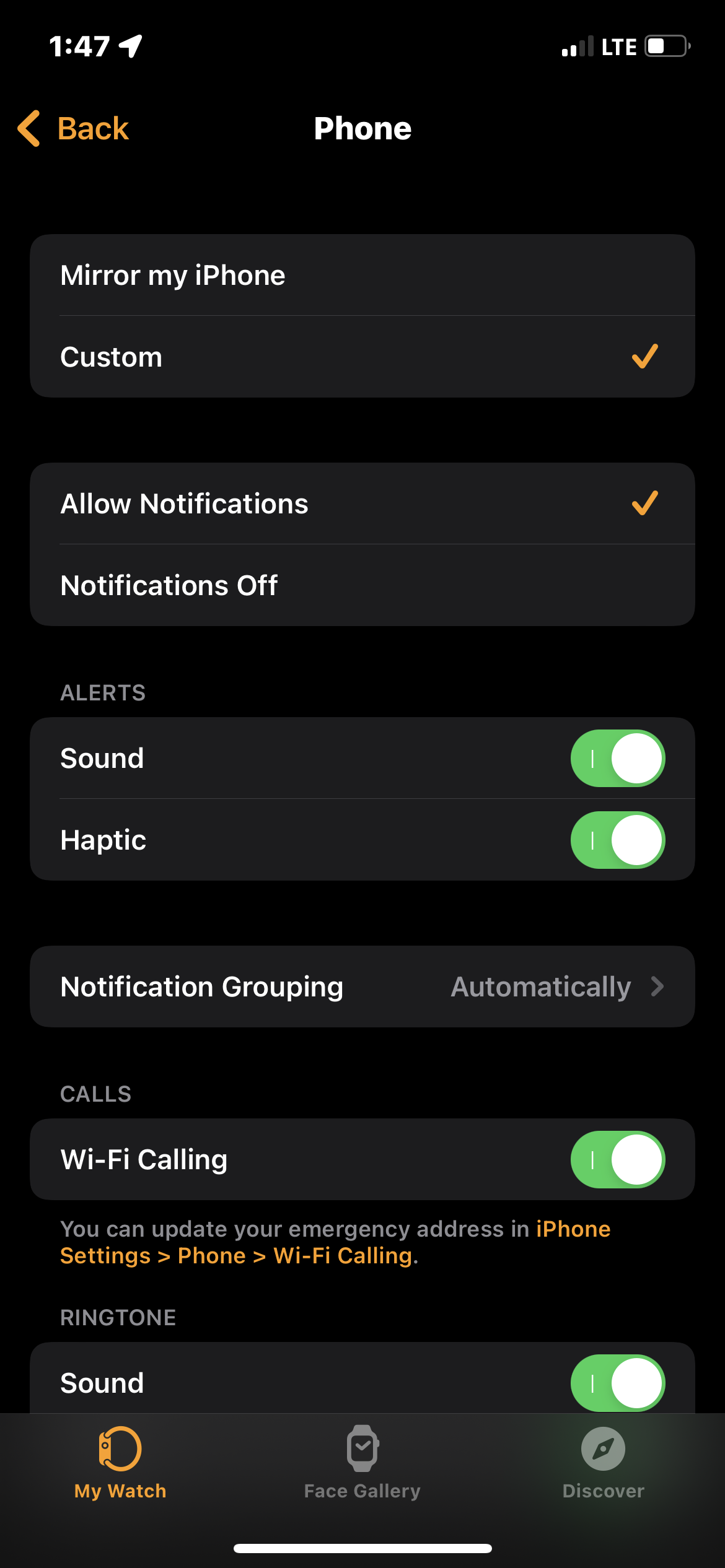This screenshot has width=725, height=1568.
Task: Open the Face Gallery tab
Action: 362,1463
